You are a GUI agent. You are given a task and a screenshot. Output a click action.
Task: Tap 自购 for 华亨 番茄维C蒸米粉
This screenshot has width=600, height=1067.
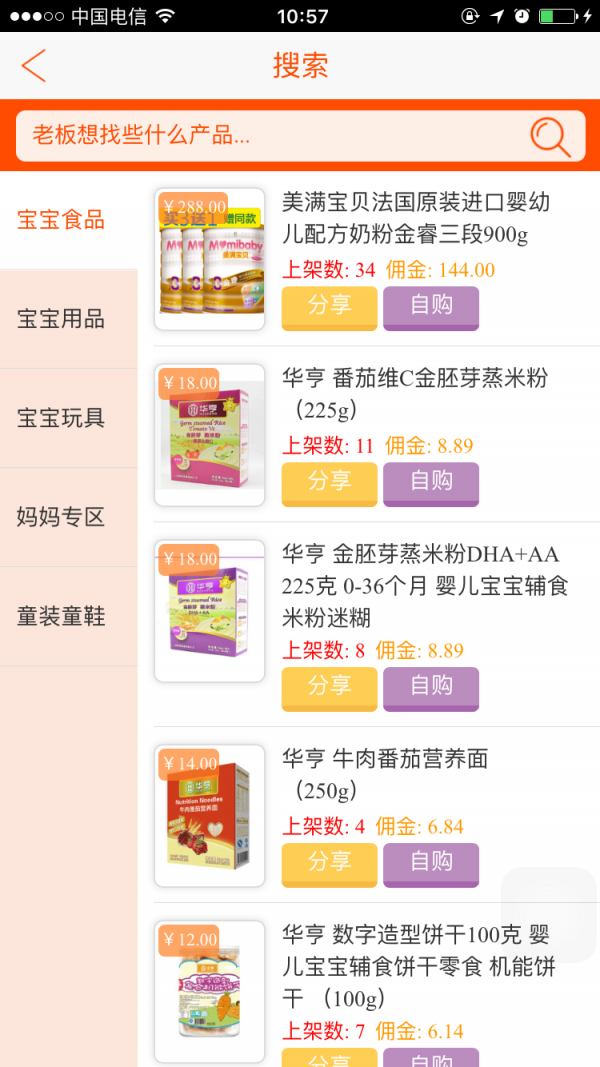tap(431, 483)
